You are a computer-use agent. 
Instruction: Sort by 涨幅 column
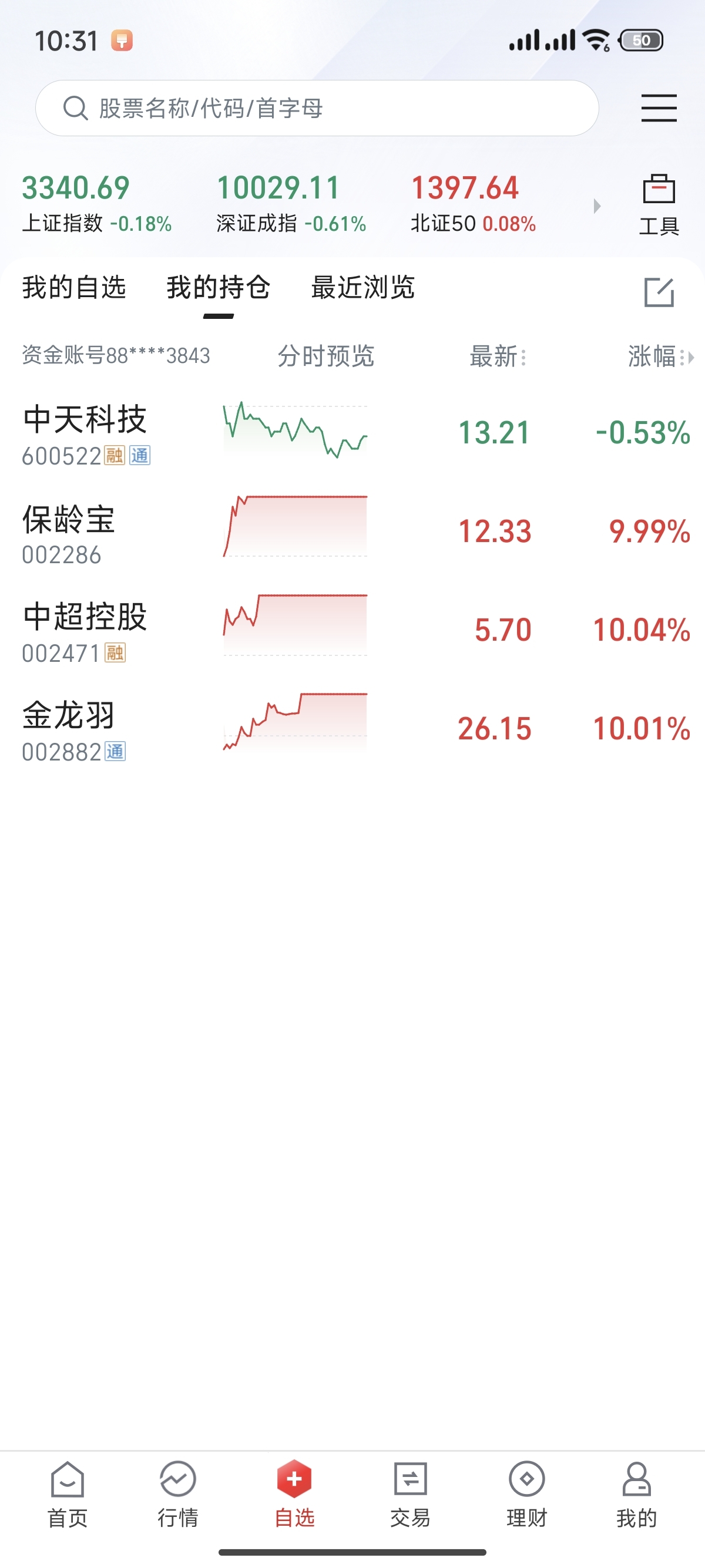pos(660,356)
